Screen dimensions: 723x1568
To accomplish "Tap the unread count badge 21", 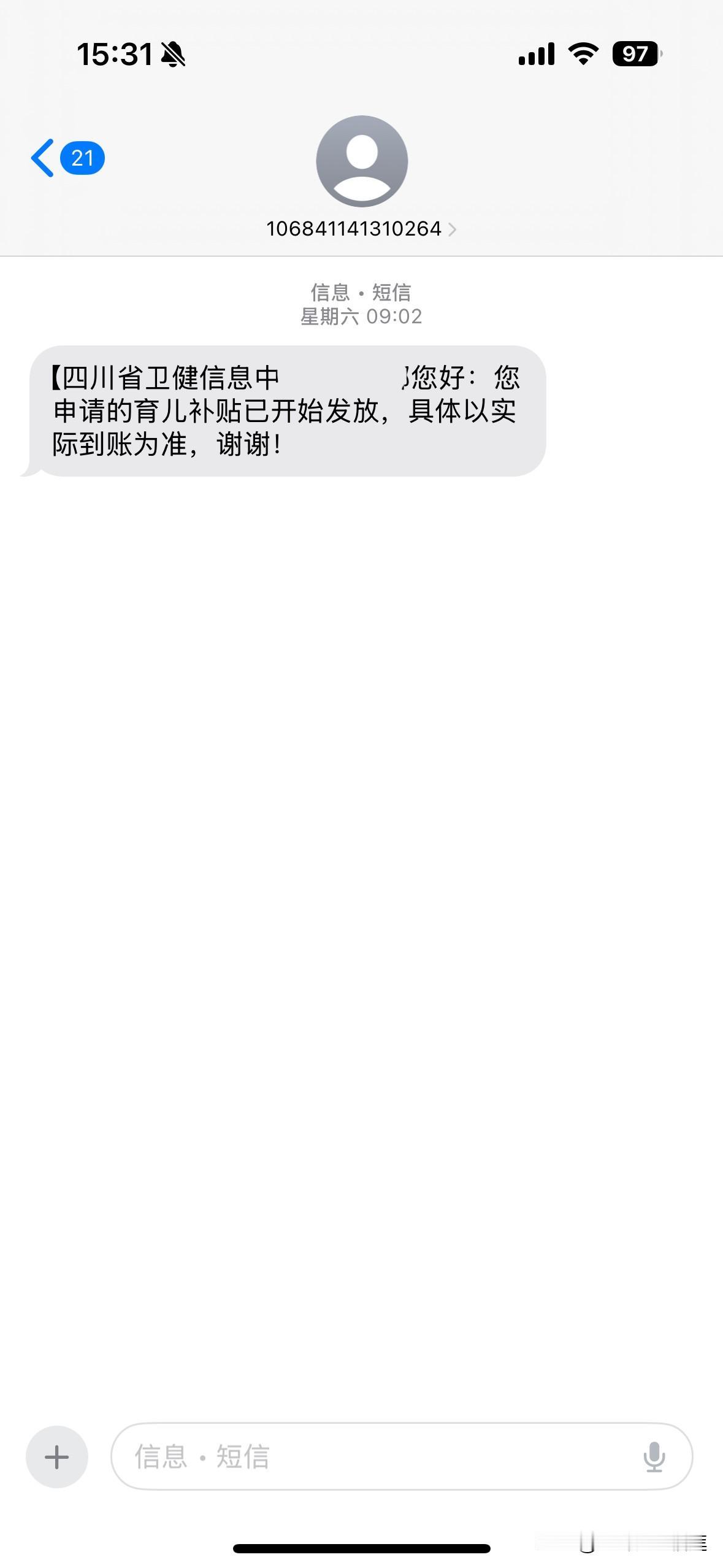I will click(83, 158).
